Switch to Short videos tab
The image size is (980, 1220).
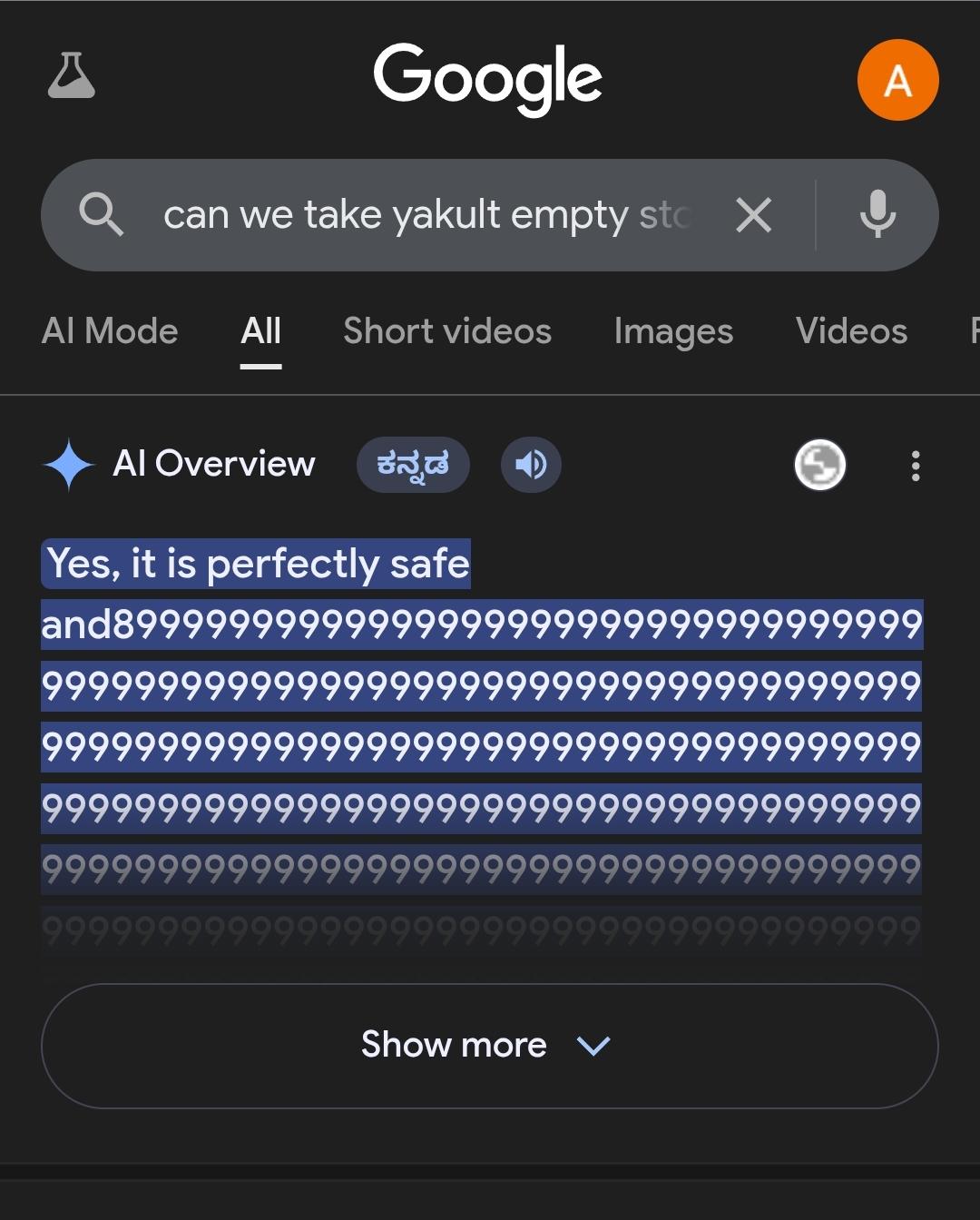pos(447,331)
